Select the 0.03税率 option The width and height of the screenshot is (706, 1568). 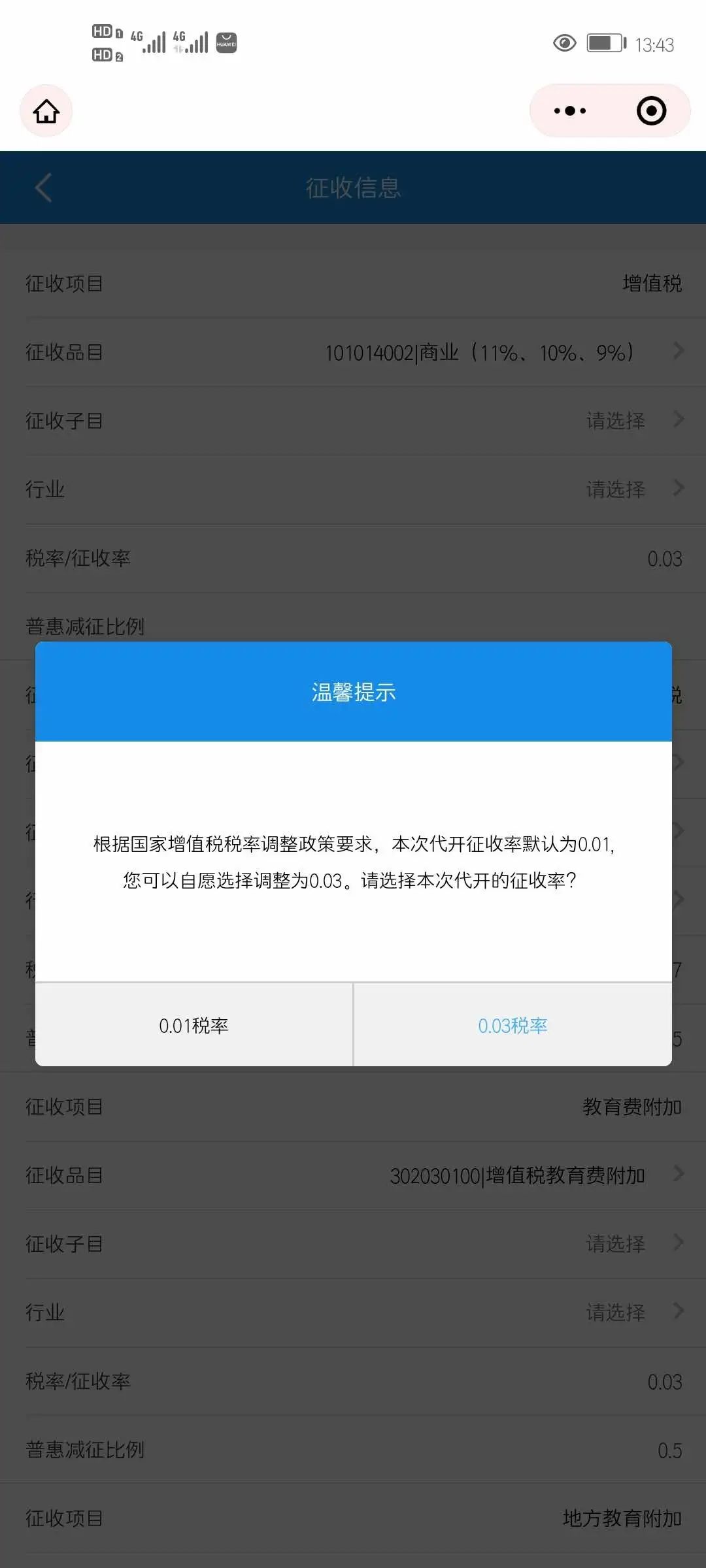click(x=513, y=1025)
